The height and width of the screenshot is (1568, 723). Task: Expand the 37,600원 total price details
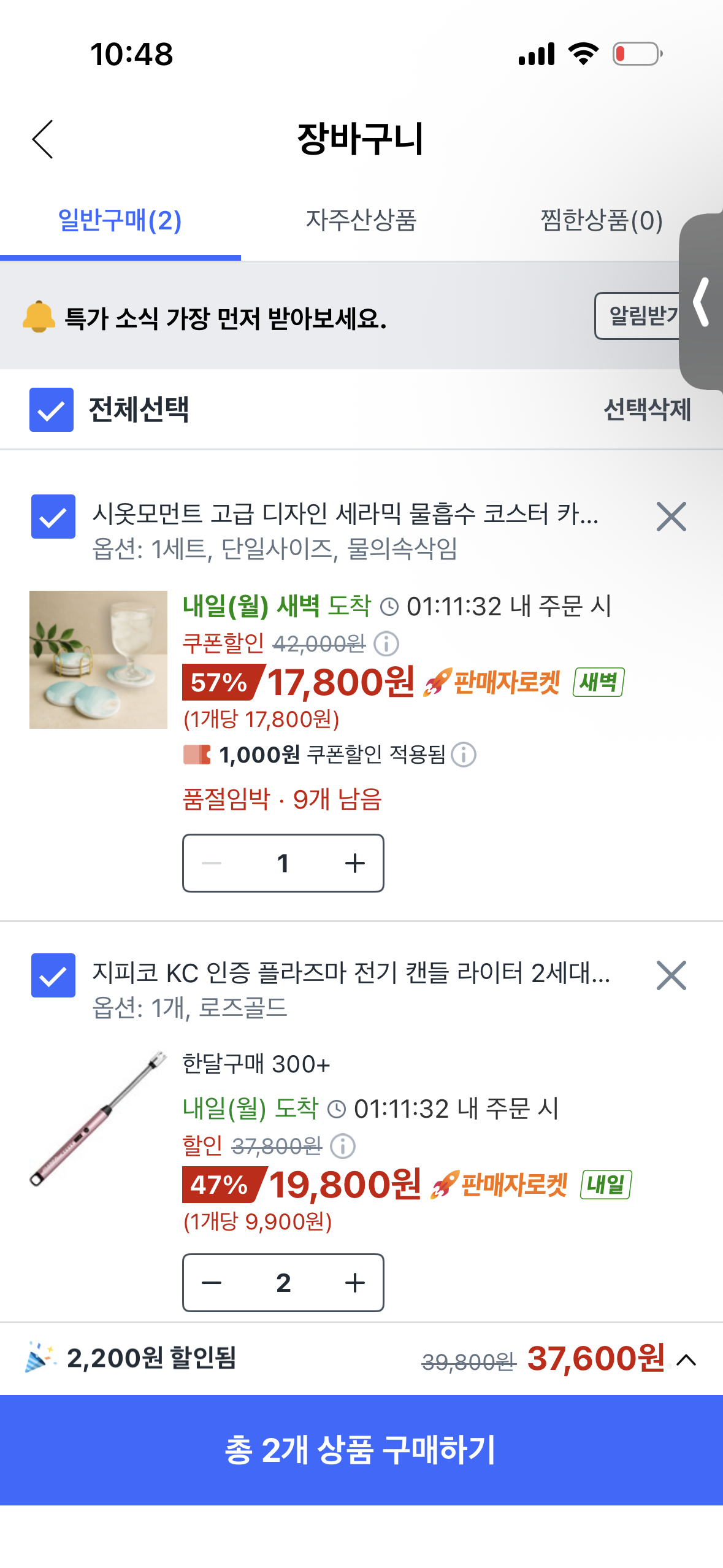coord(686,1360)
